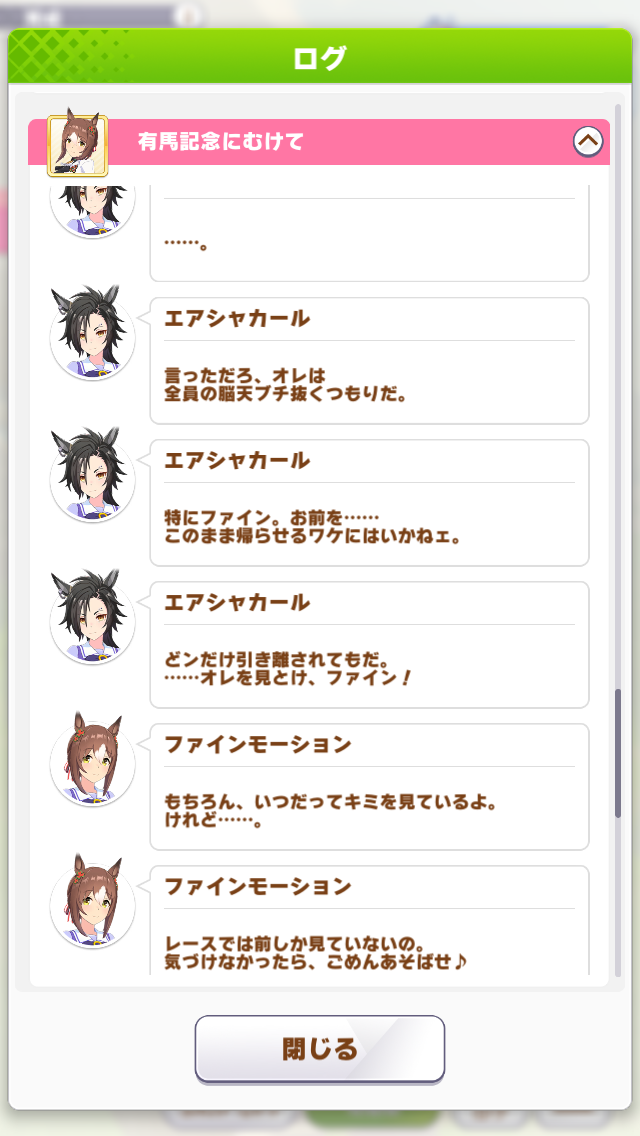This screenshot has height=1136, width=640.
Task: Collapse the 有馬記念にむけて log section
Action: [x=588, y=141]
